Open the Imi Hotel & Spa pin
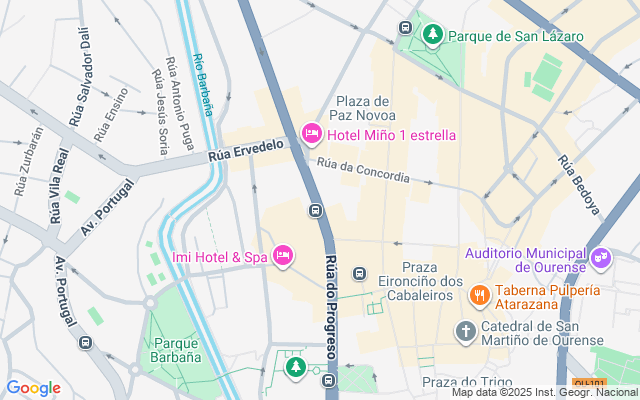 283,257
